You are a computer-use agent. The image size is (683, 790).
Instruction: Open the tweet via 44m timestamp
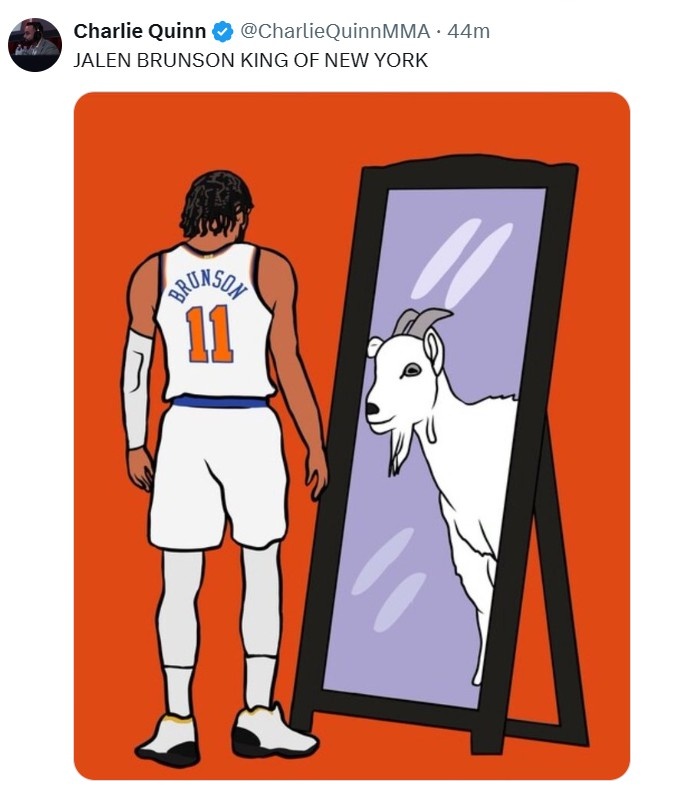[468, 31]
